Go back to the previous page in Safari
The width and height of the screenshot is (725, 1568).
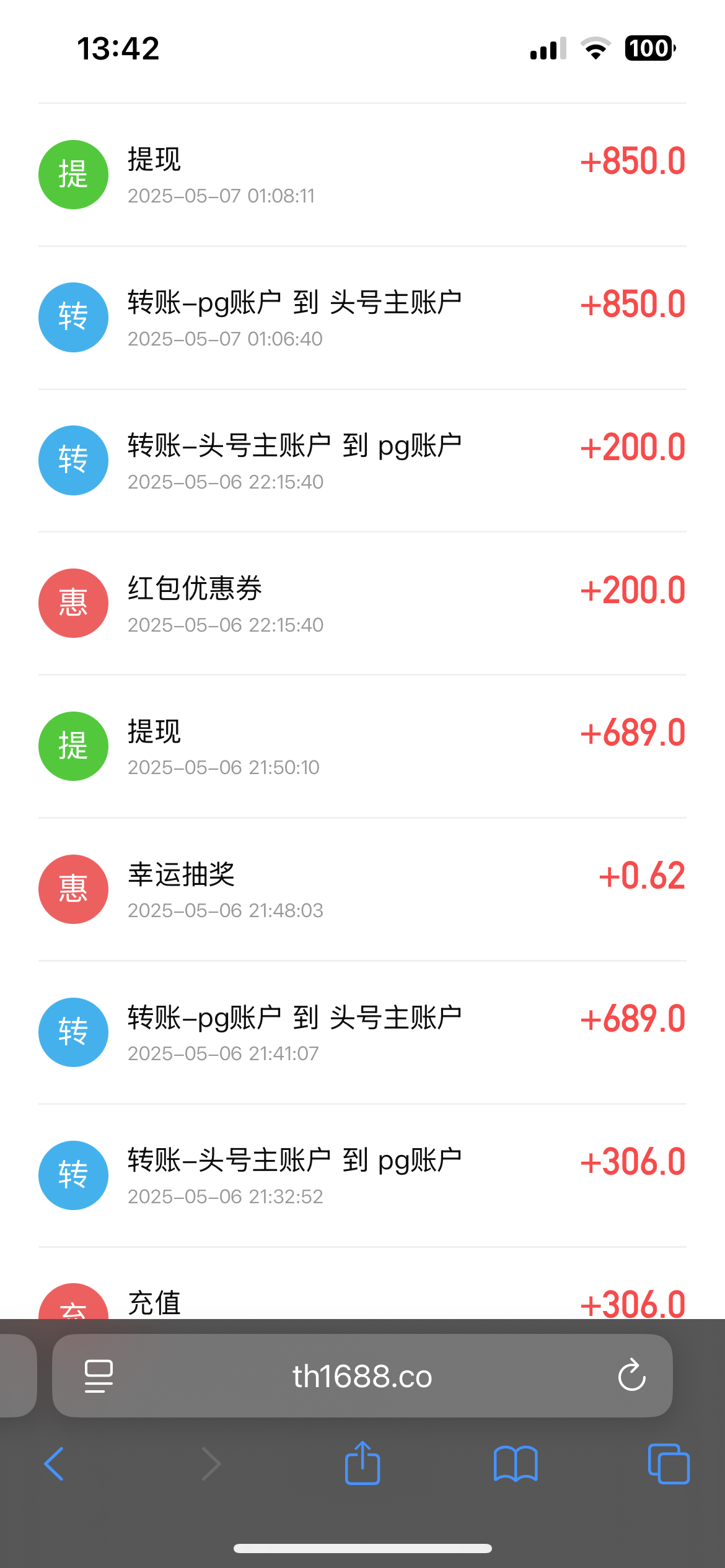point(54,1464)
